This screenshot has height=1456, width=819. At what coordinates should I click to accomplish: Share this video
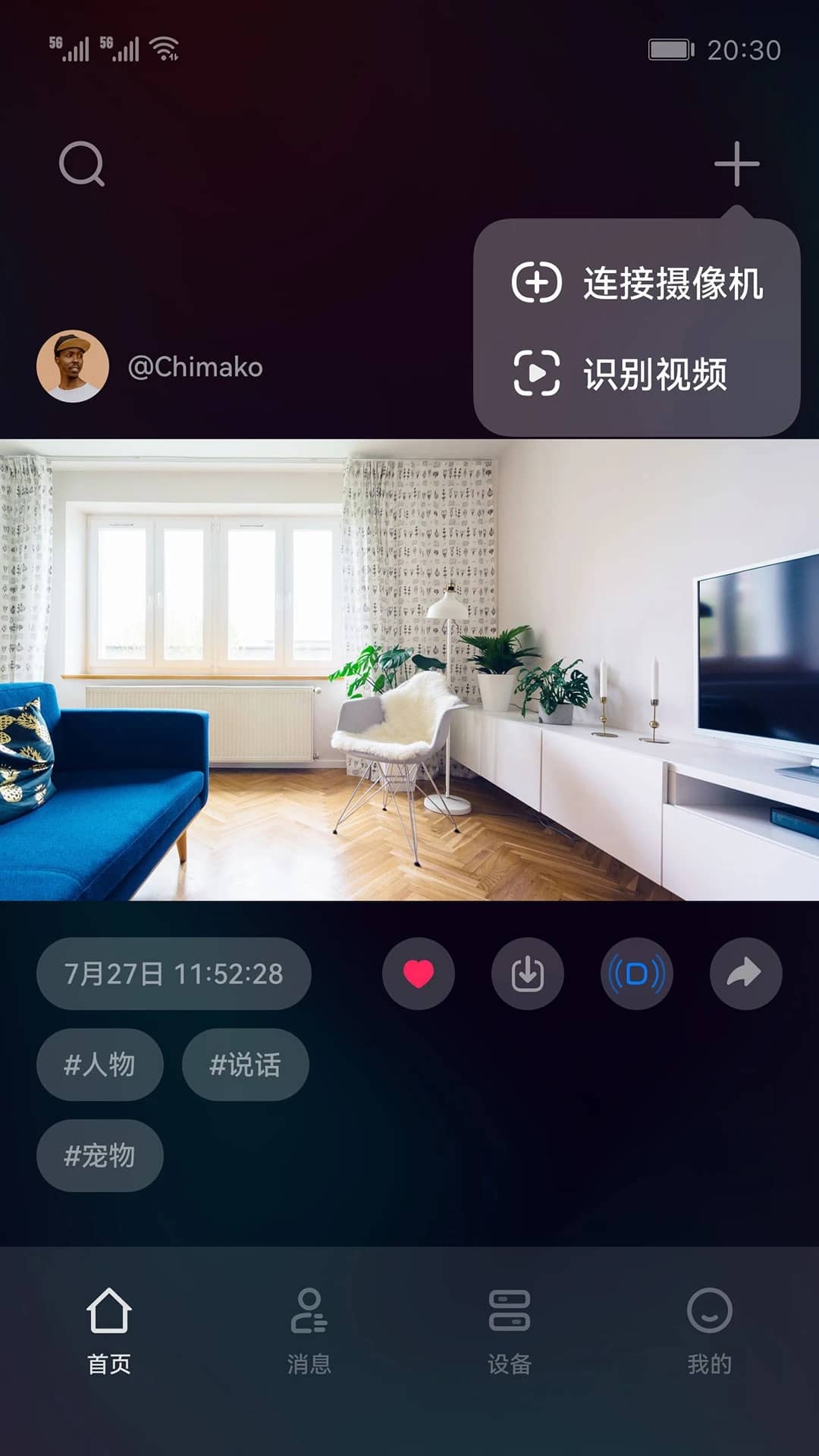click(x=745, y=974)
